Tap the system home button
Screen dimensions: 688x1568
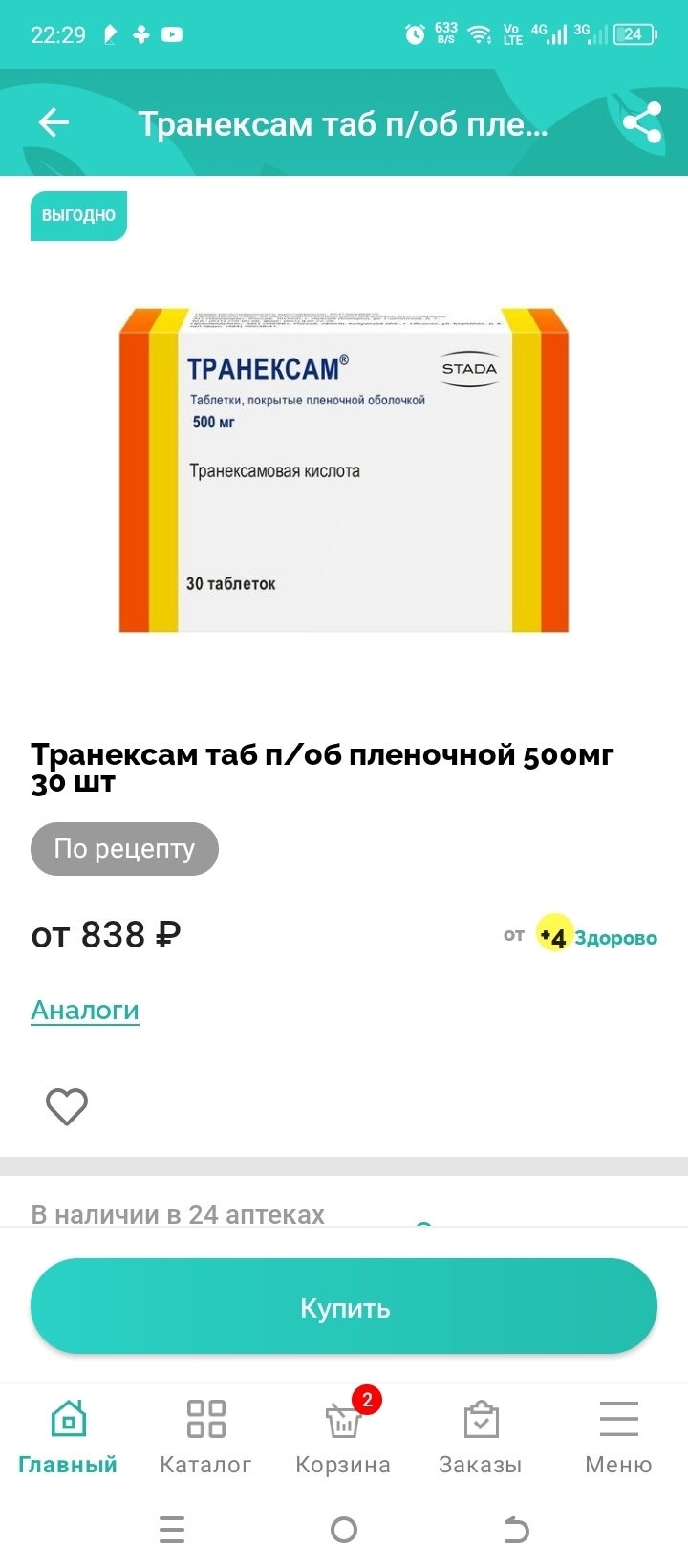tap(344, 1530)
